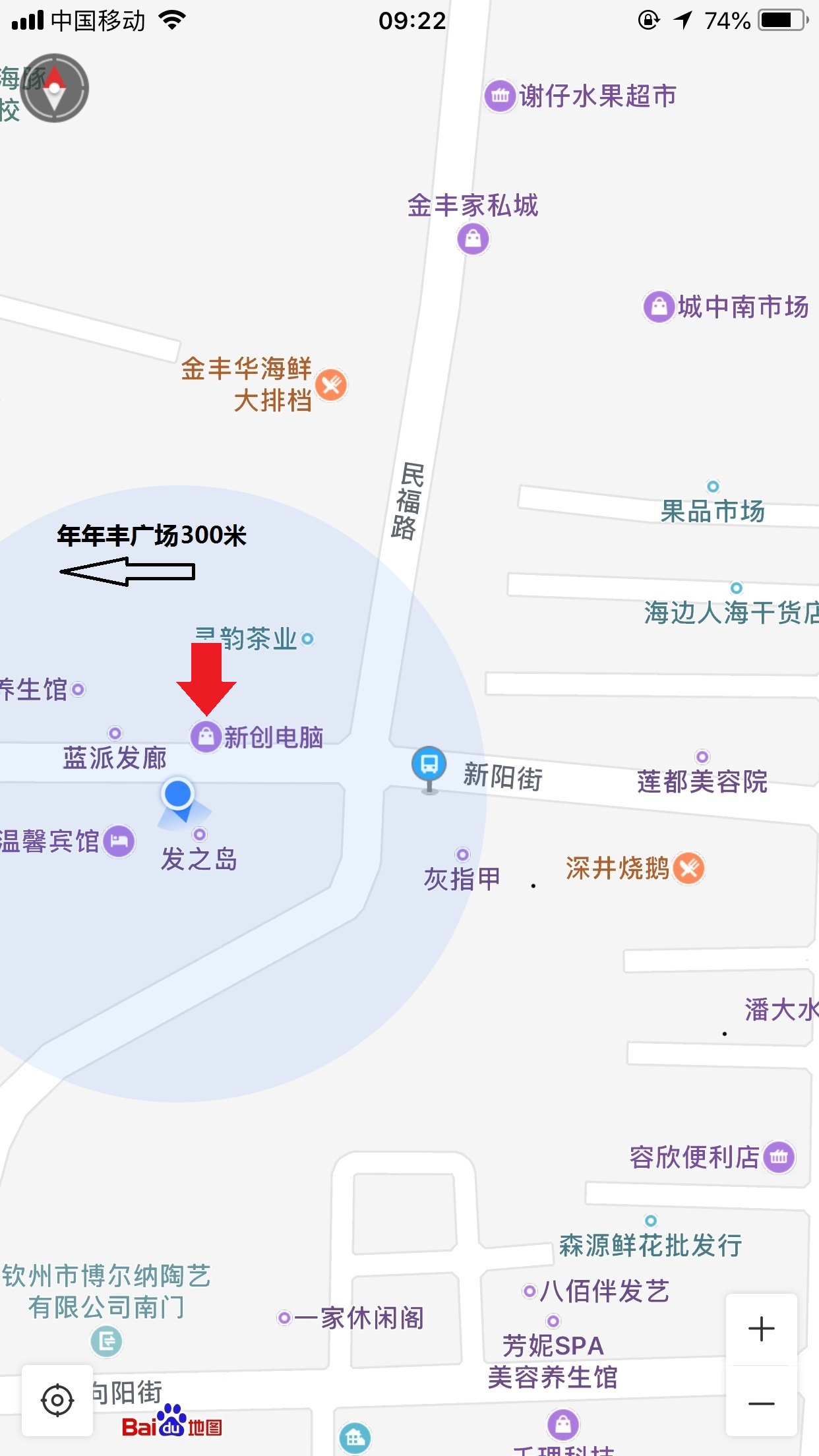Zoom out with the minus button

point(761,1404)
